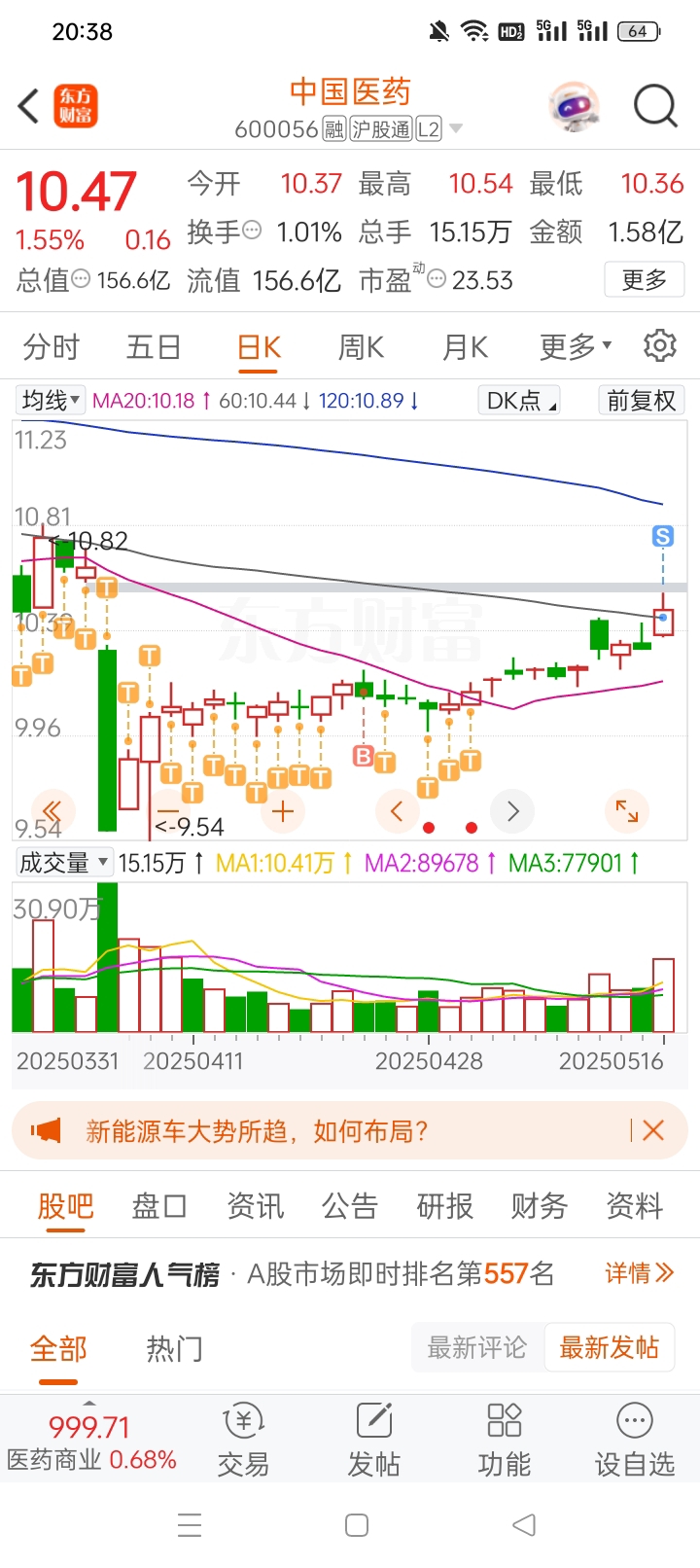Switch to the 五日 chart tab
This screenshot has width=700, height=1568.
click(154, 347)
